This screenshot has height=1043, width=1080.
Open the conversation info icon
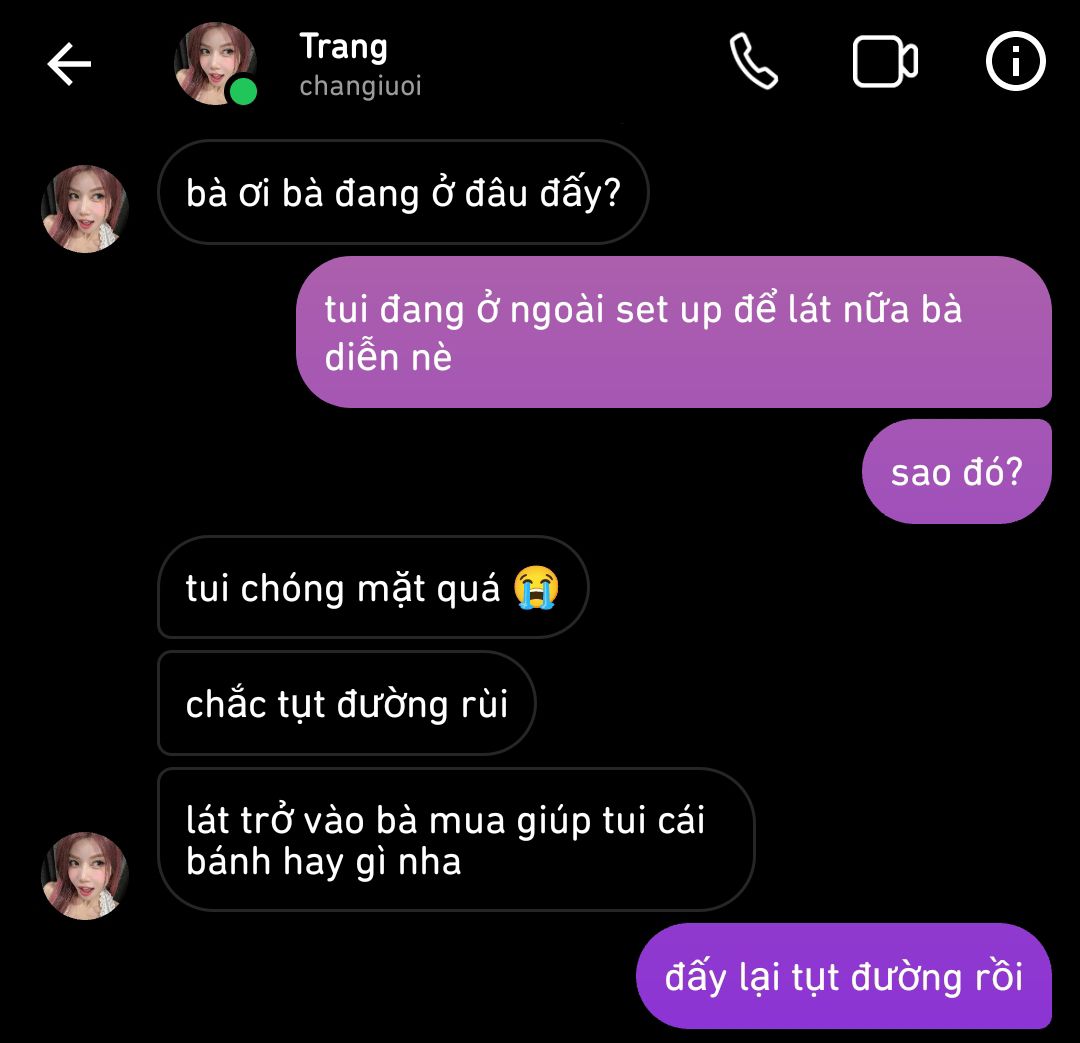click(1015, 63)
